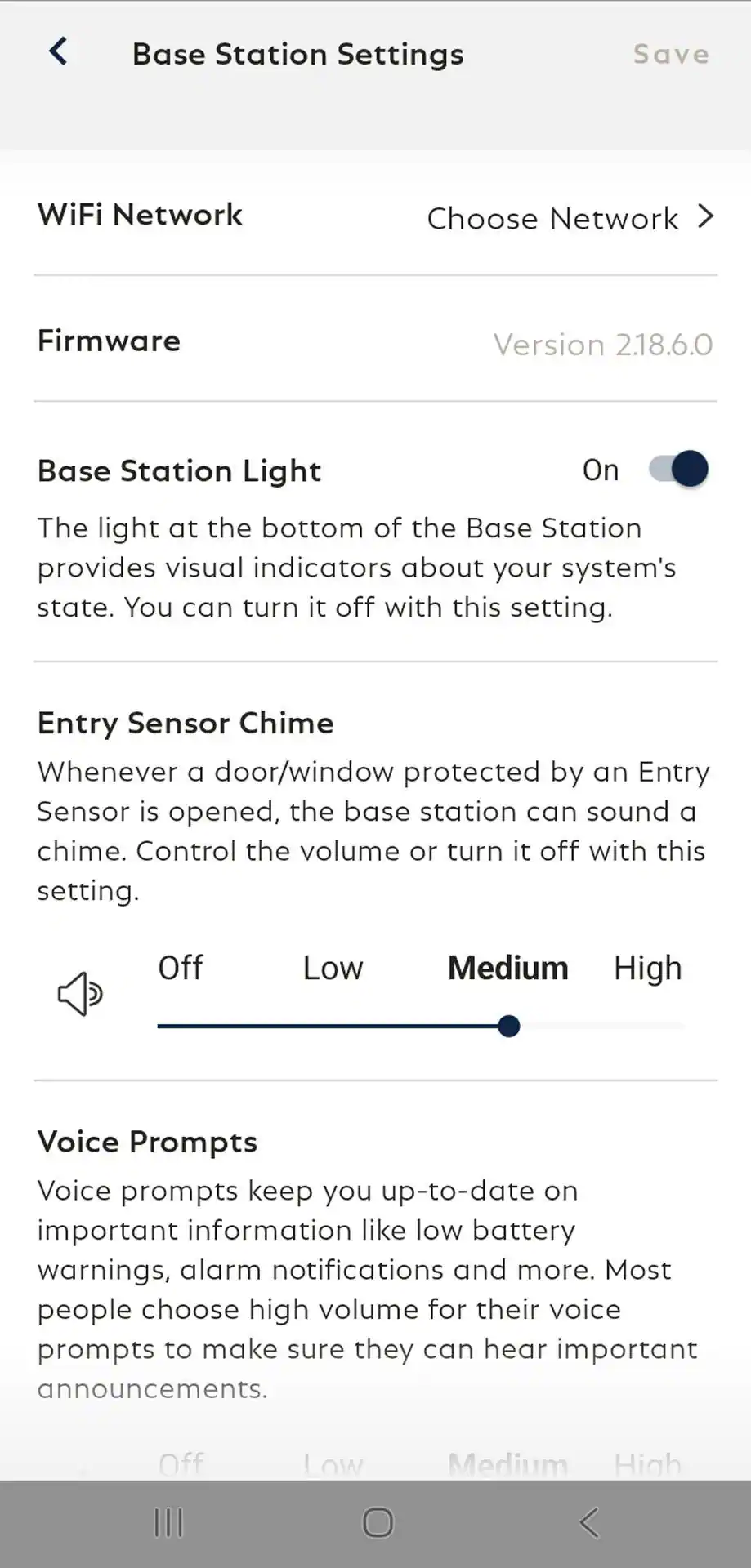Open the system recent apps view
Image resolution: width=751 pixels, height=1568 pixels.
168,1522
